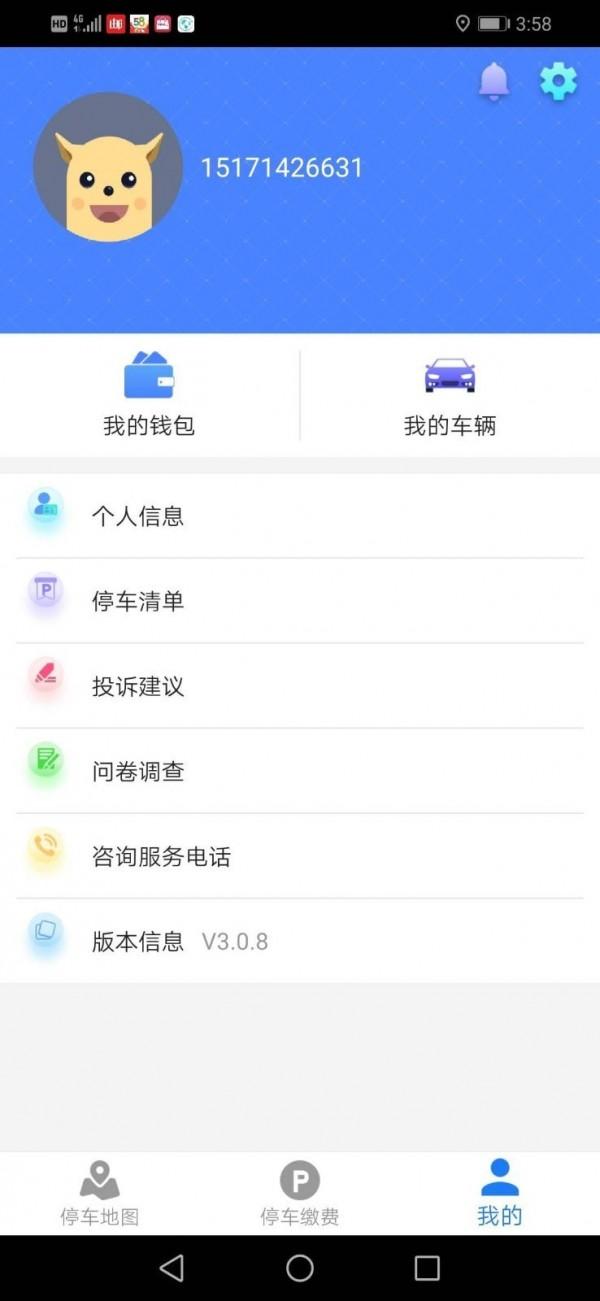The image size is (600, 1301).
Task: Open 投诉建议 feedback
Action: point(300,686)
